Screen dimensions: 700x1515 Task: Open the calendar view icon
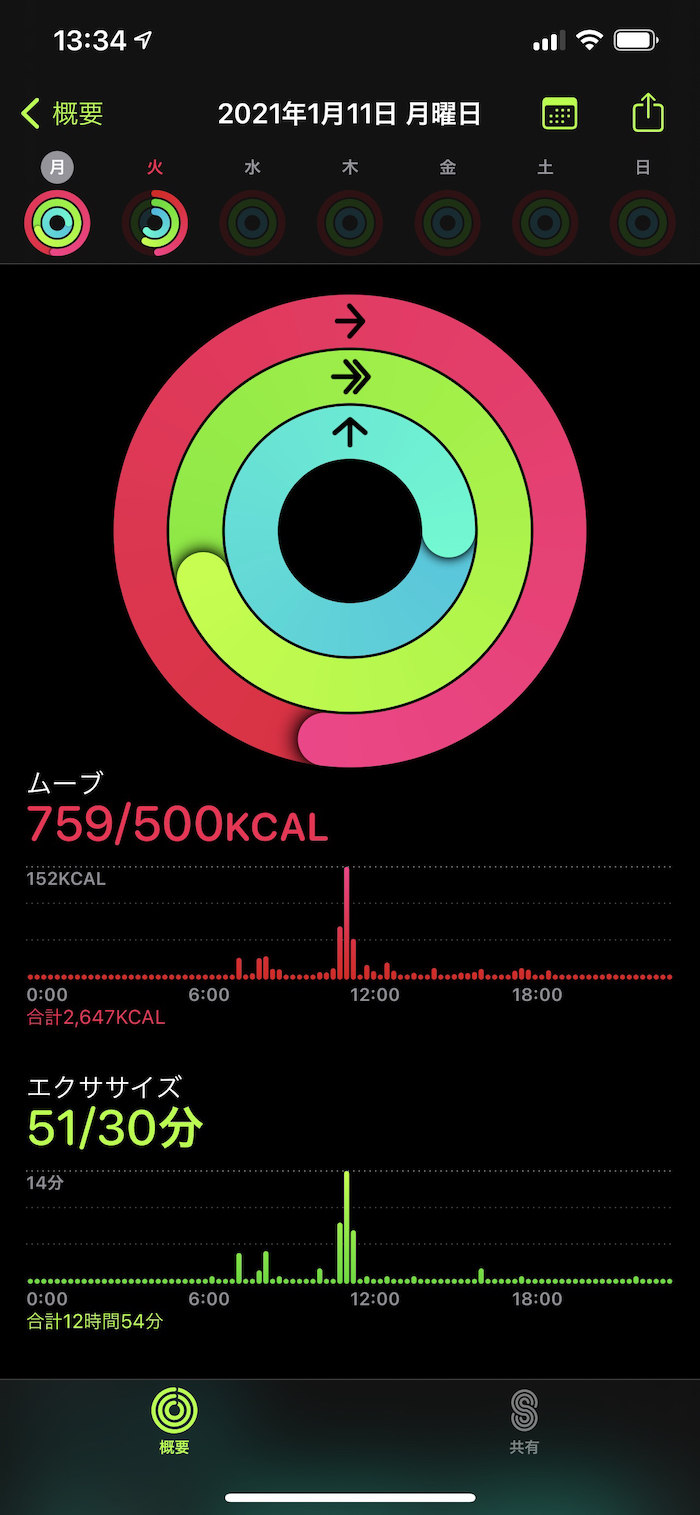pyautogui.click(x=559, y=114)
